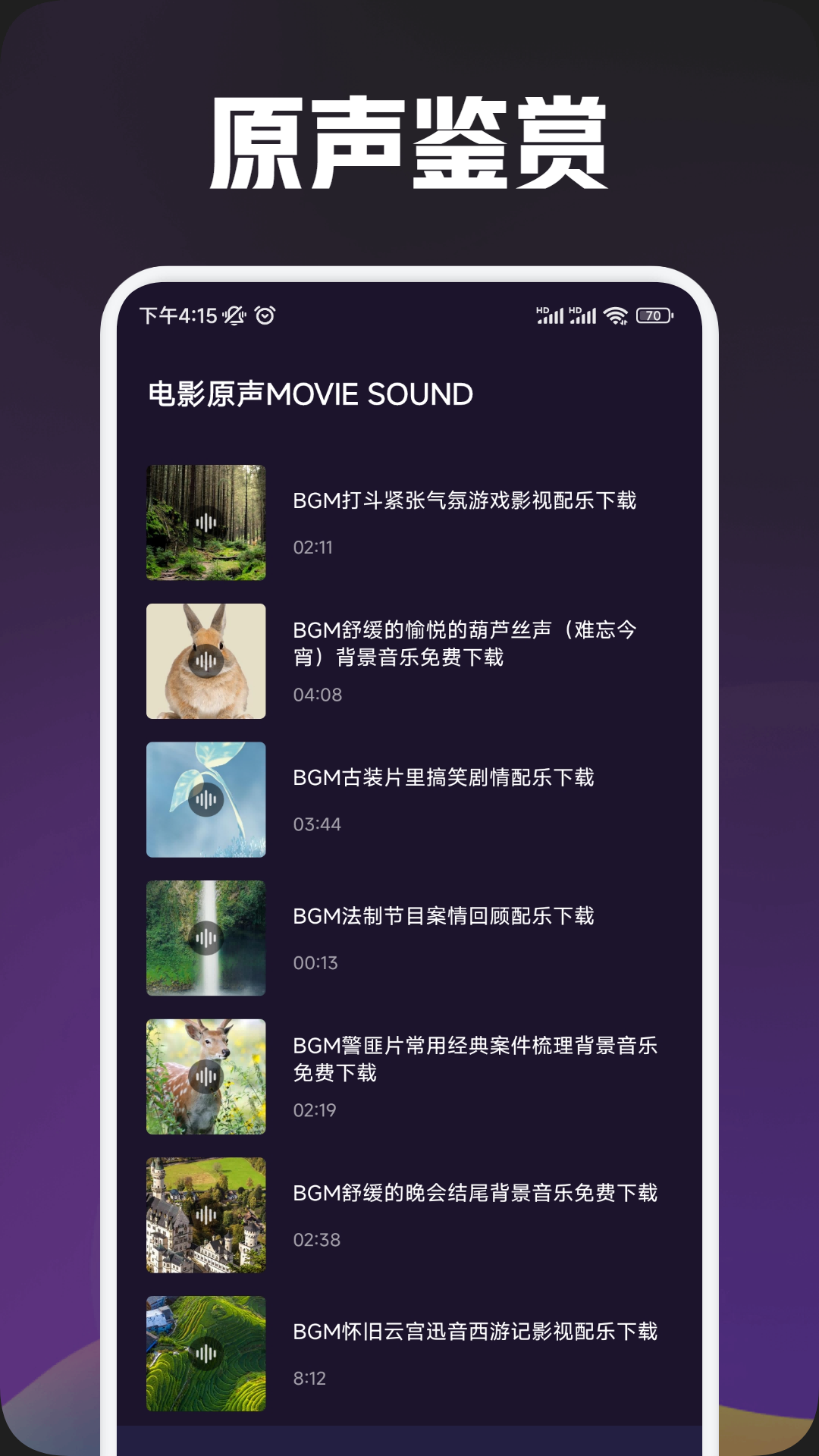
Task: Tap the 电影原声MOVIE SOUND header
Action: [309, 394]
